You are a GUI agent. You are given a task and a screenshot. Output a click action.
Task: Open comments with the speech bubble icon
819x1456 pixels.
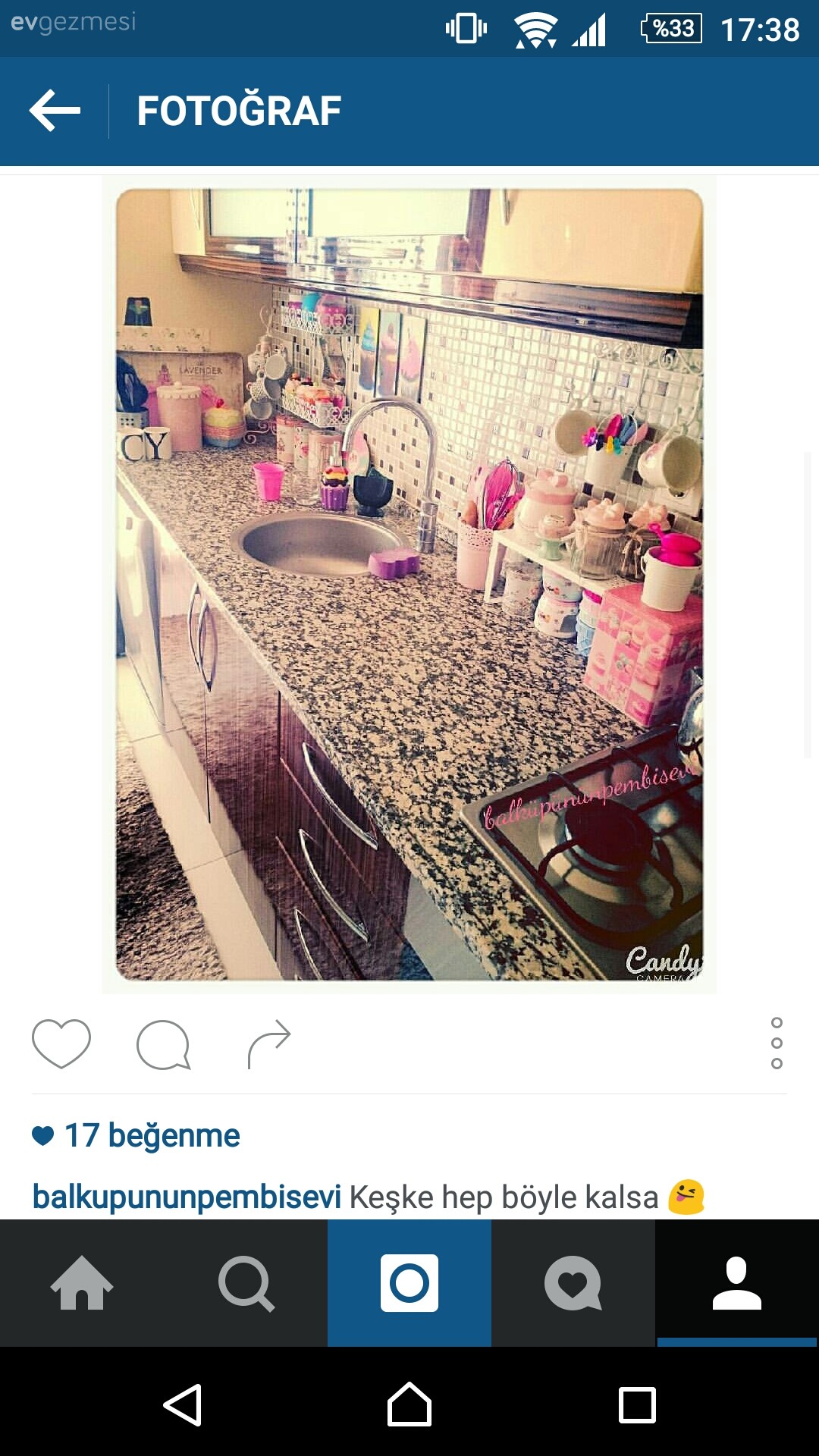[163, 1044]
